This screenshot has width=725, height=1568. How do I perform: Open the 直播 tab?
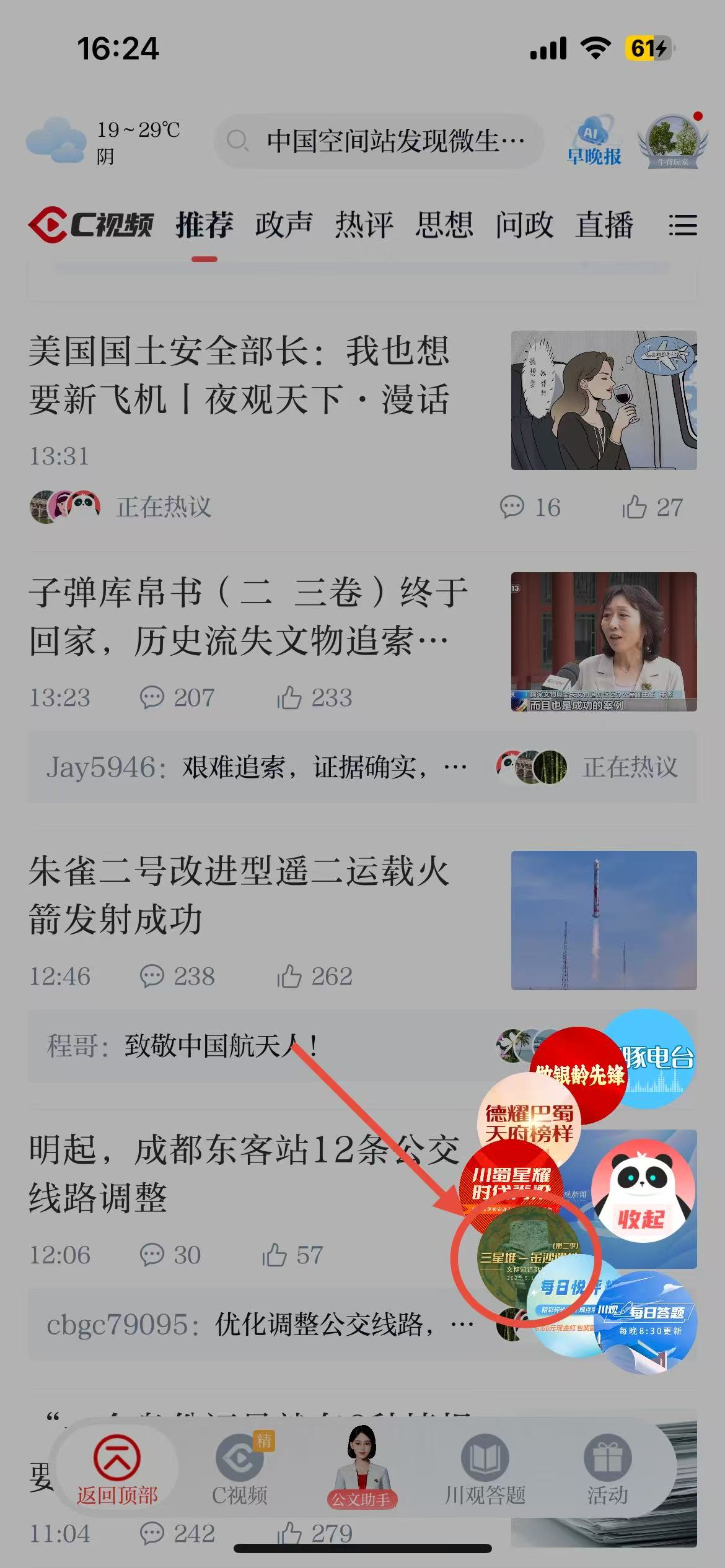pyautogui.click(x=604, y=224)
